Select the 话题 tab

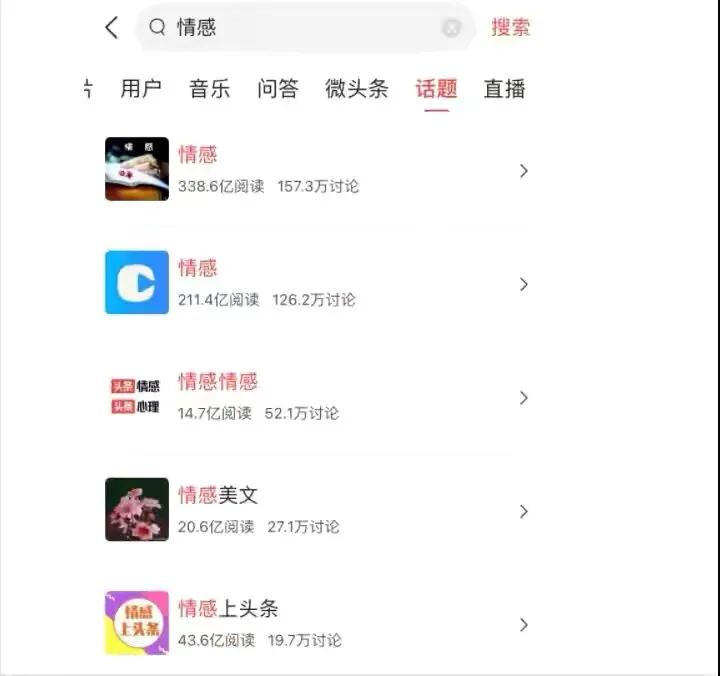tap(436, 88)
